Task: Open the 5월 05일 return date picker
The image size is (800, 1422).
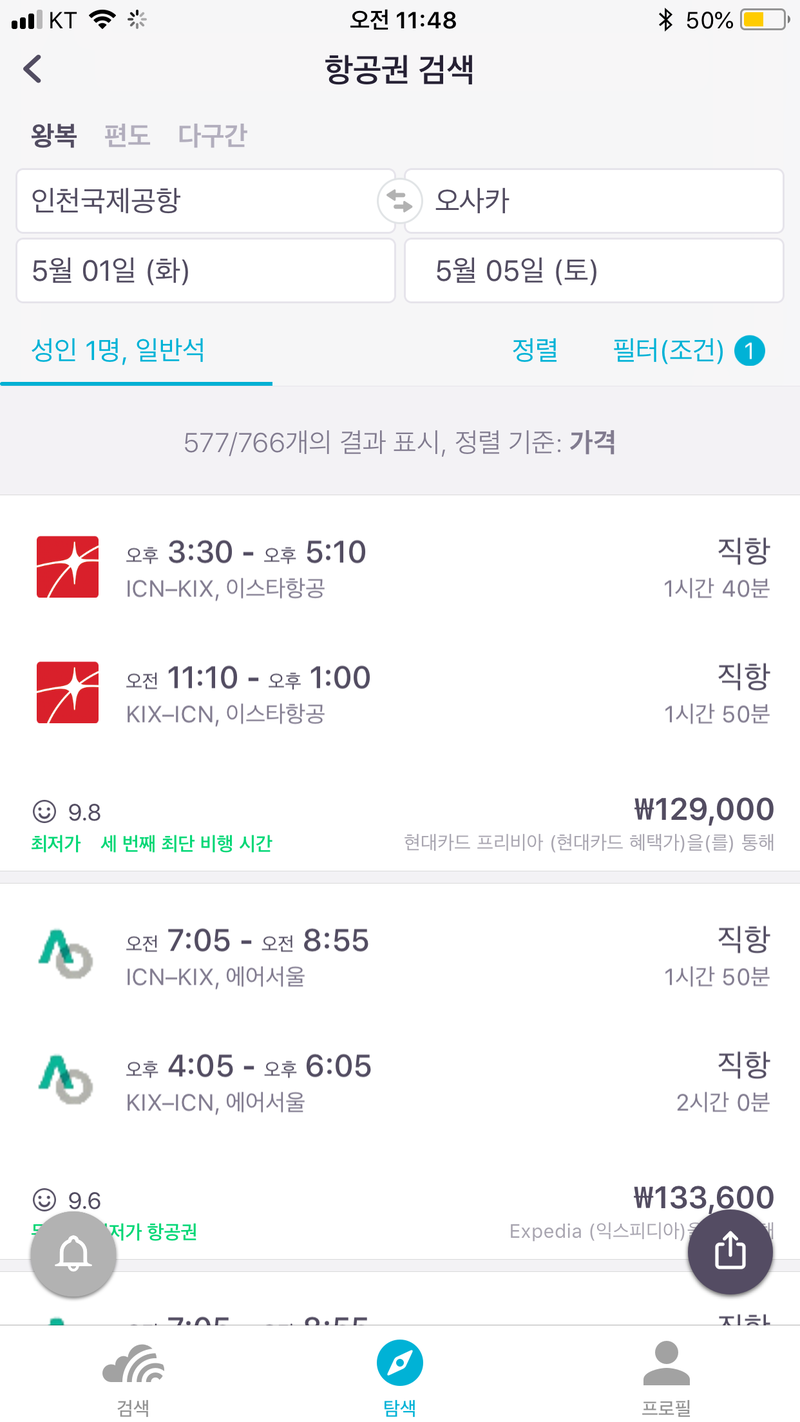Action: 594,270
